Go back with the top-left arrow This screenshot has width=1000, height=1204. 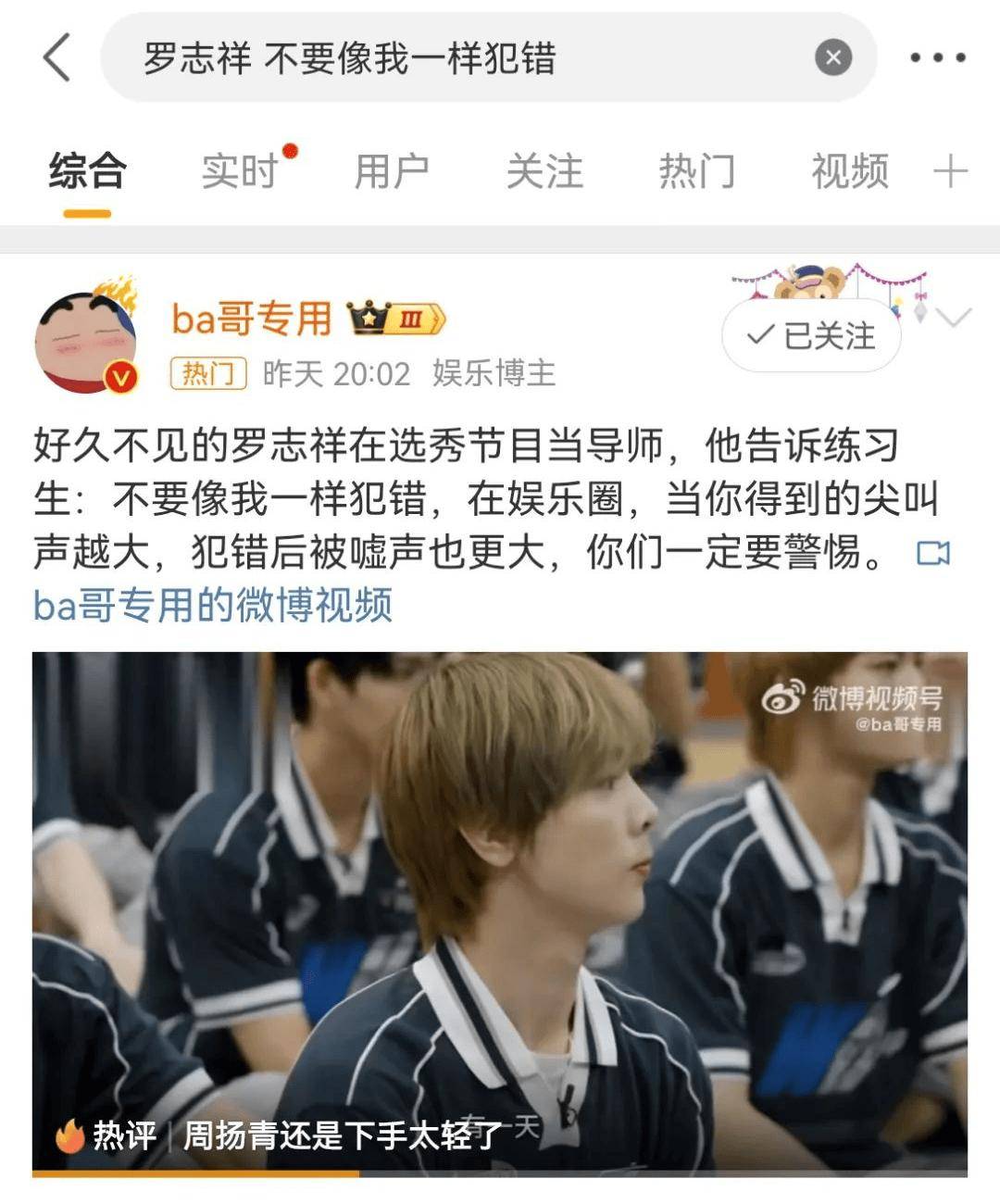click(x=57, y=57)
